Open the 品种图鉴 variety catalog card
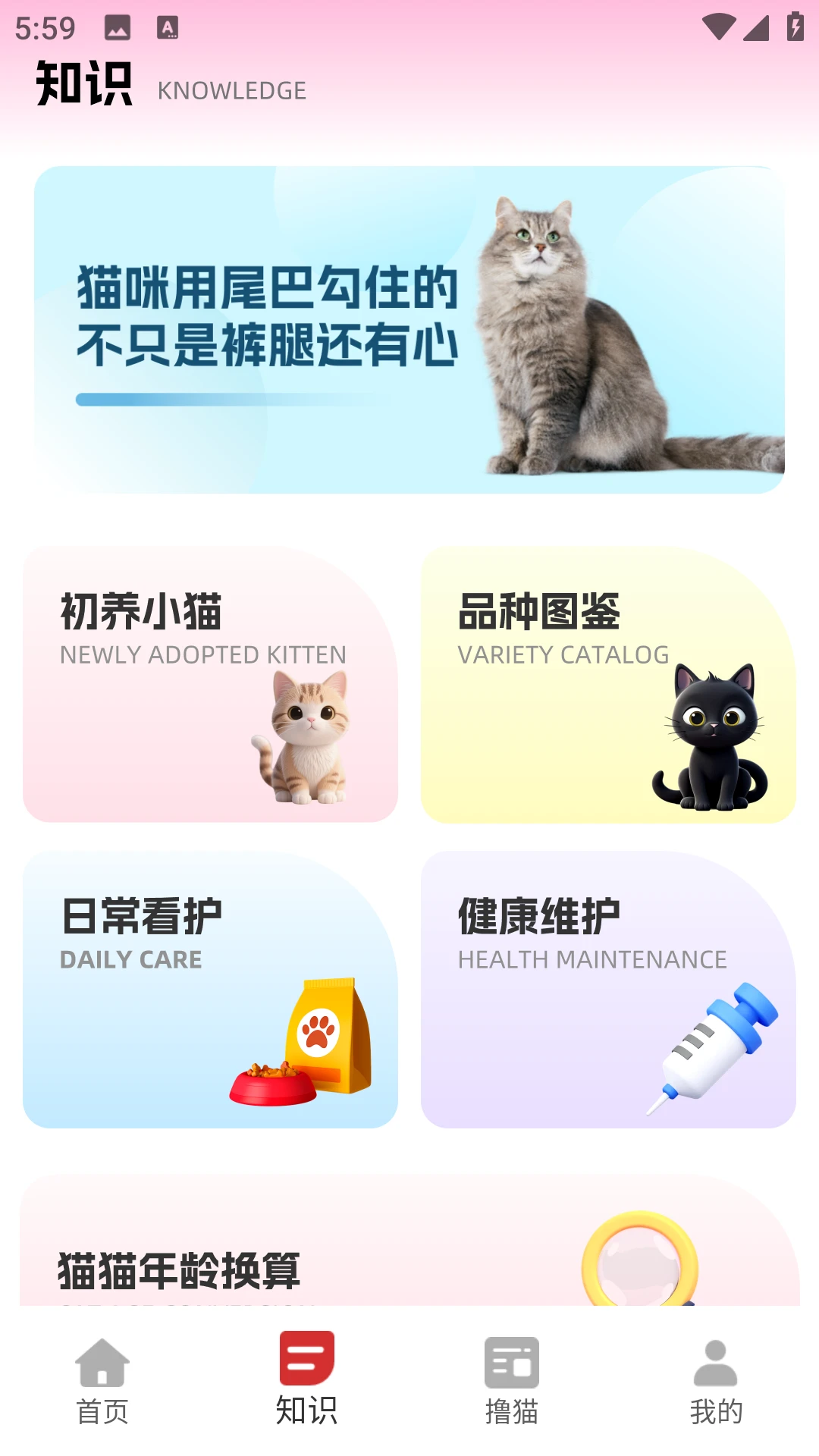Viewport: 819px width, 1456px height. tap(608, 686)
